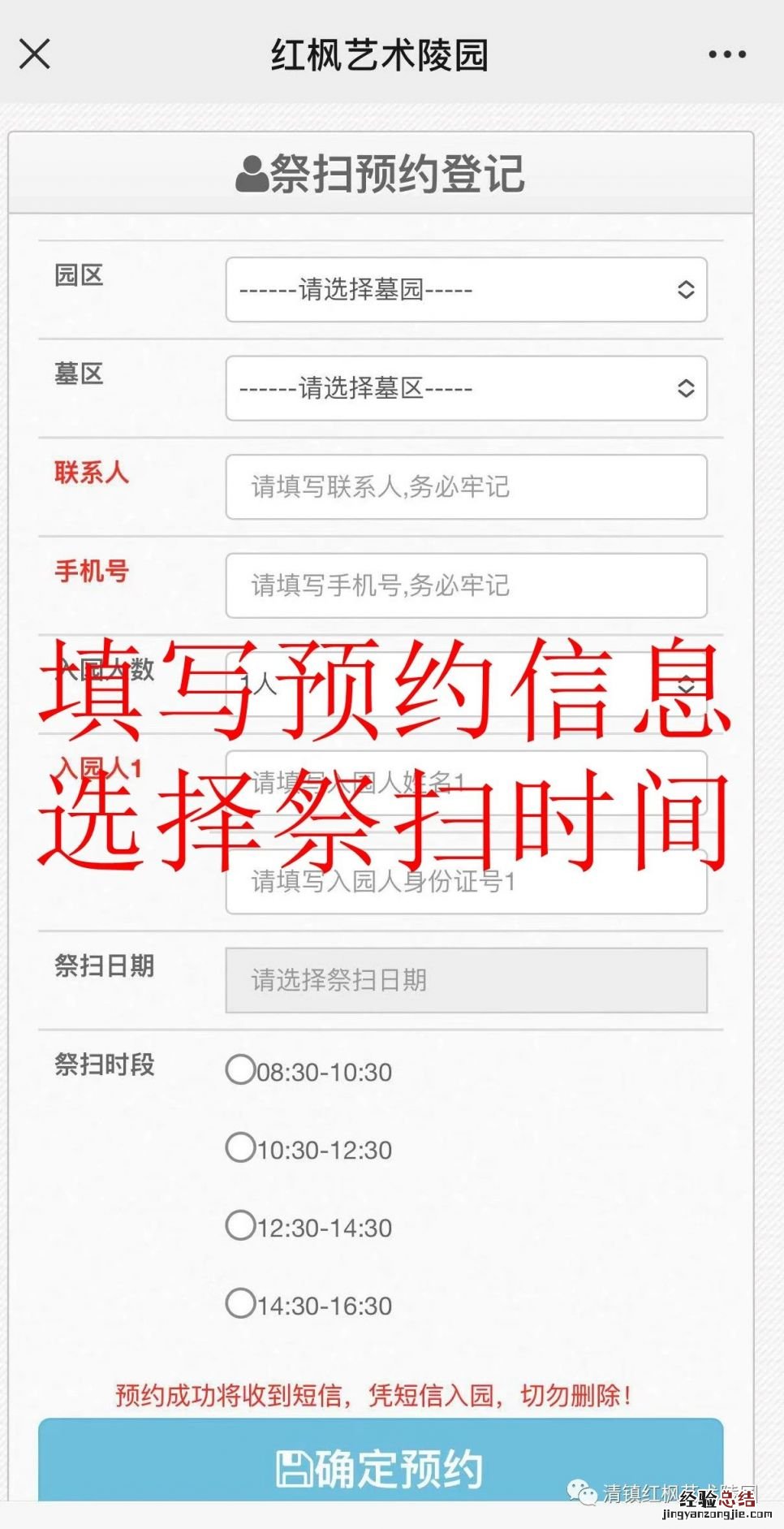Screen dimensions: 784x1529
Task: Tap the 联系人 name field
Action: [x=466, y=487]
